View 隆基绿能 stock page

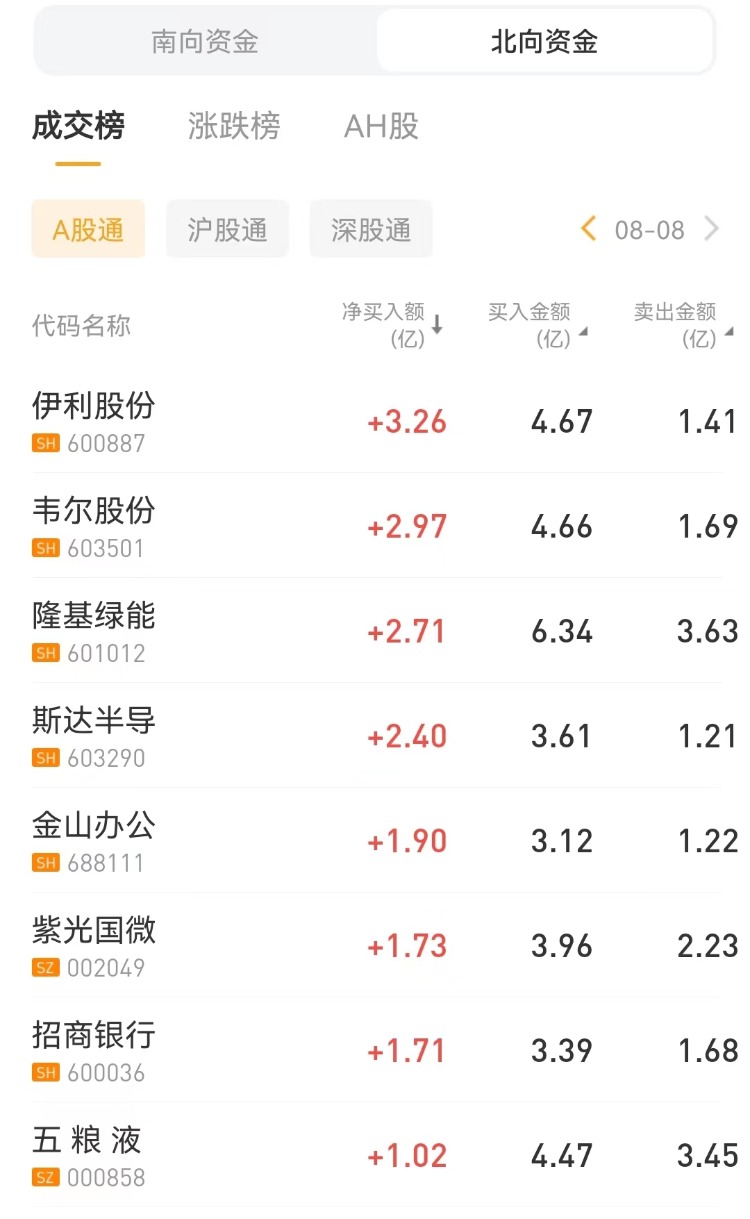pyautogui.click(x=94, y=631)
